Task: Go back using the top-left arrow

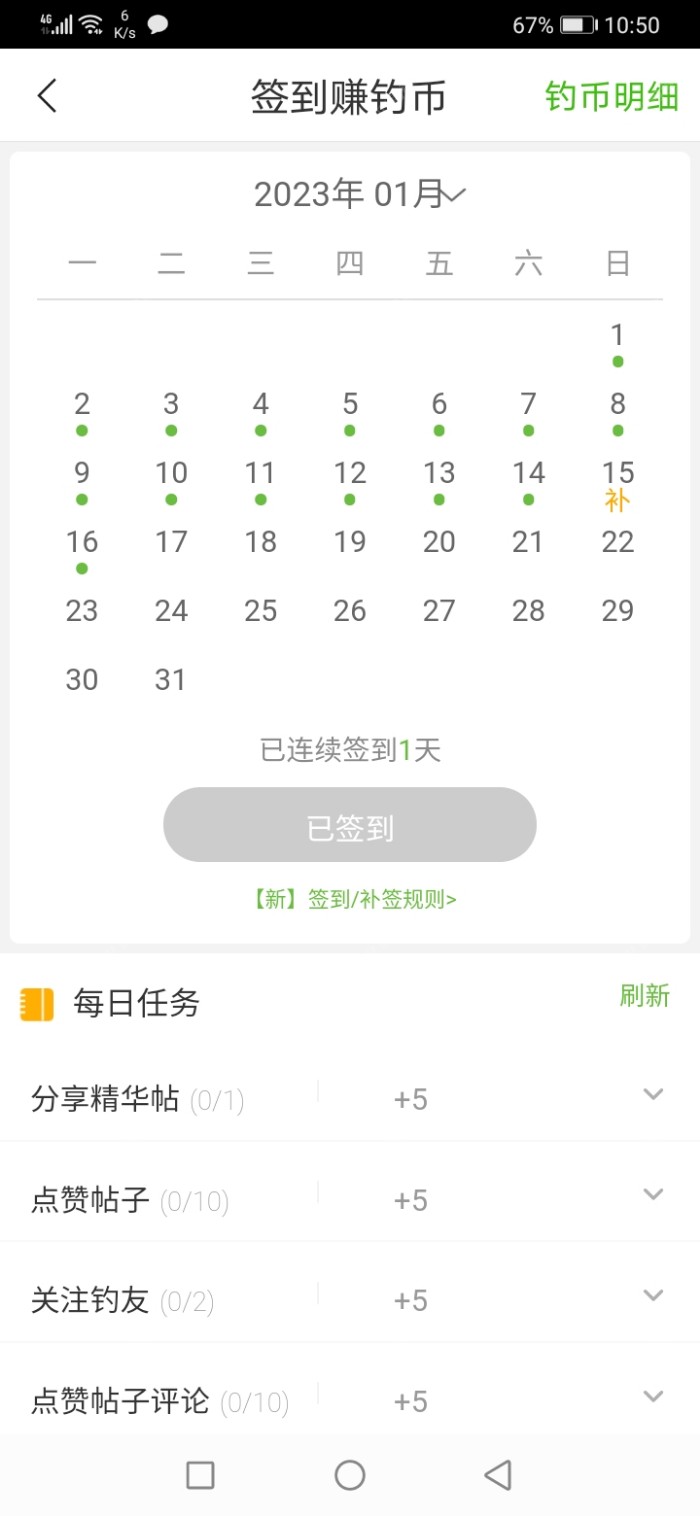Action: point(48,96)
